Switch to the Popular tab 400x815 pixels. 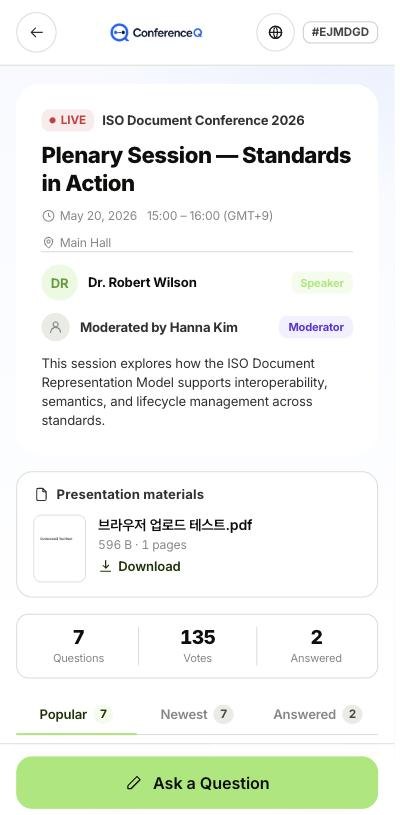coord(76,714)
